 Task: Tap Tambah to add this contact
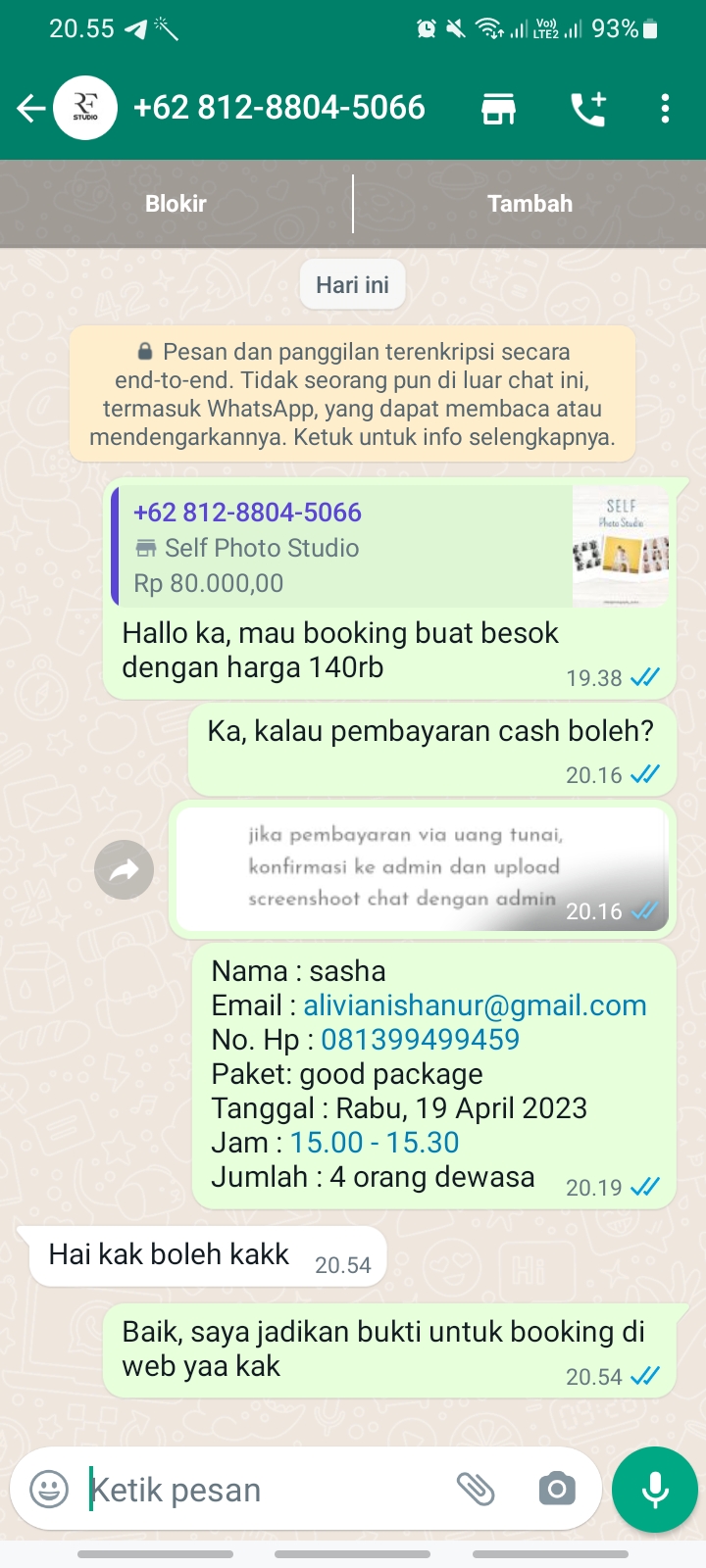529,204
